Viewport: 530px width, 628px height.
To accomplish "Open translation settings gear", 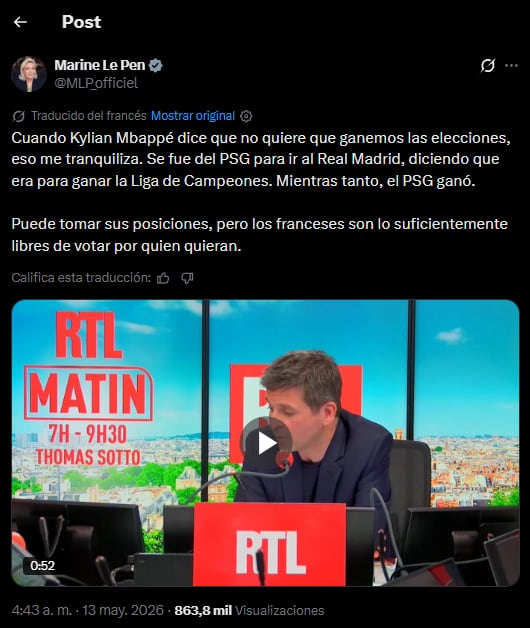I will coord(246,116).
